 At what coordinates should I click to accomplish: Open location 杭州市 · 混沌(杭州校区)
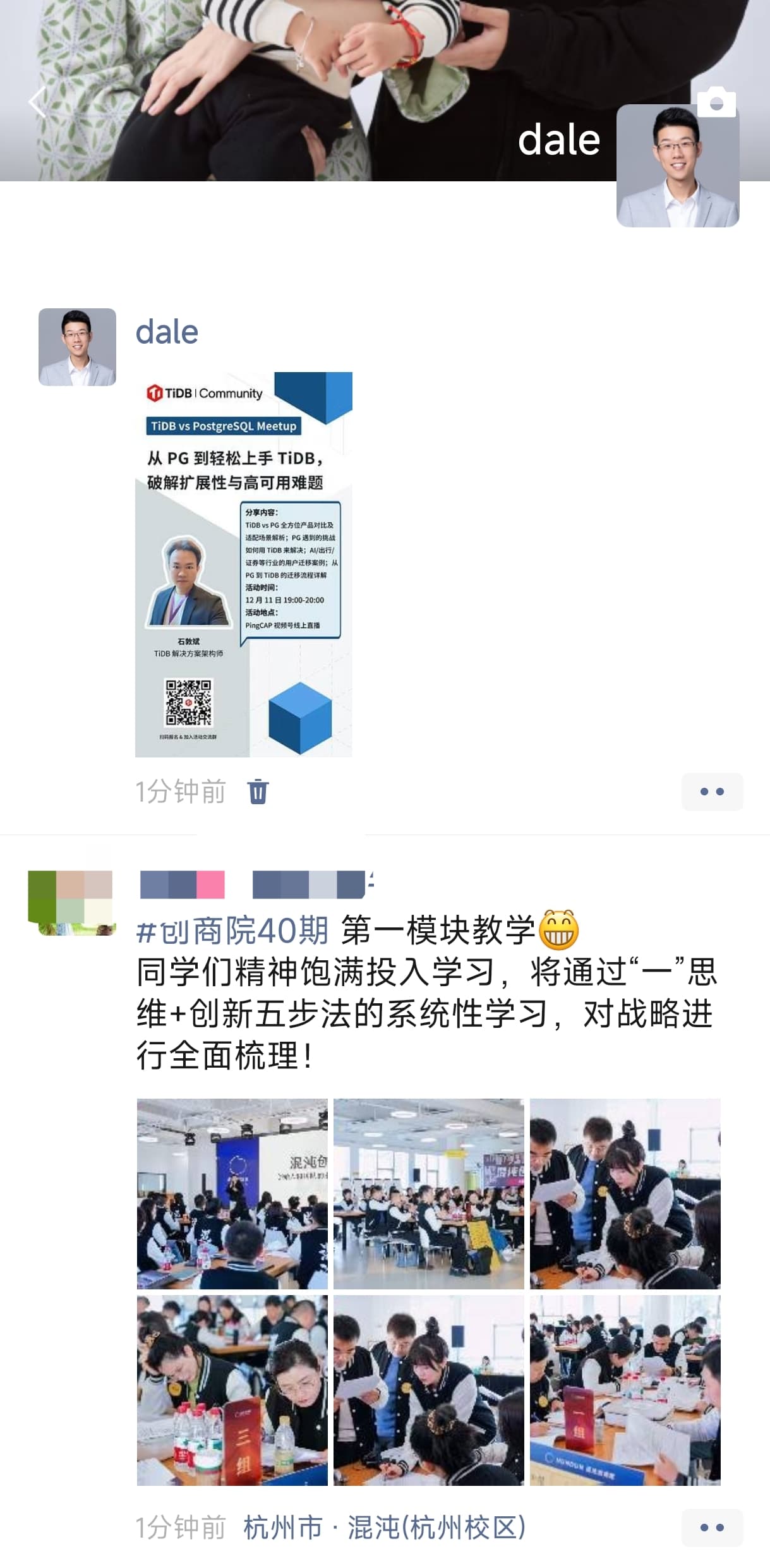(384, 1528)
